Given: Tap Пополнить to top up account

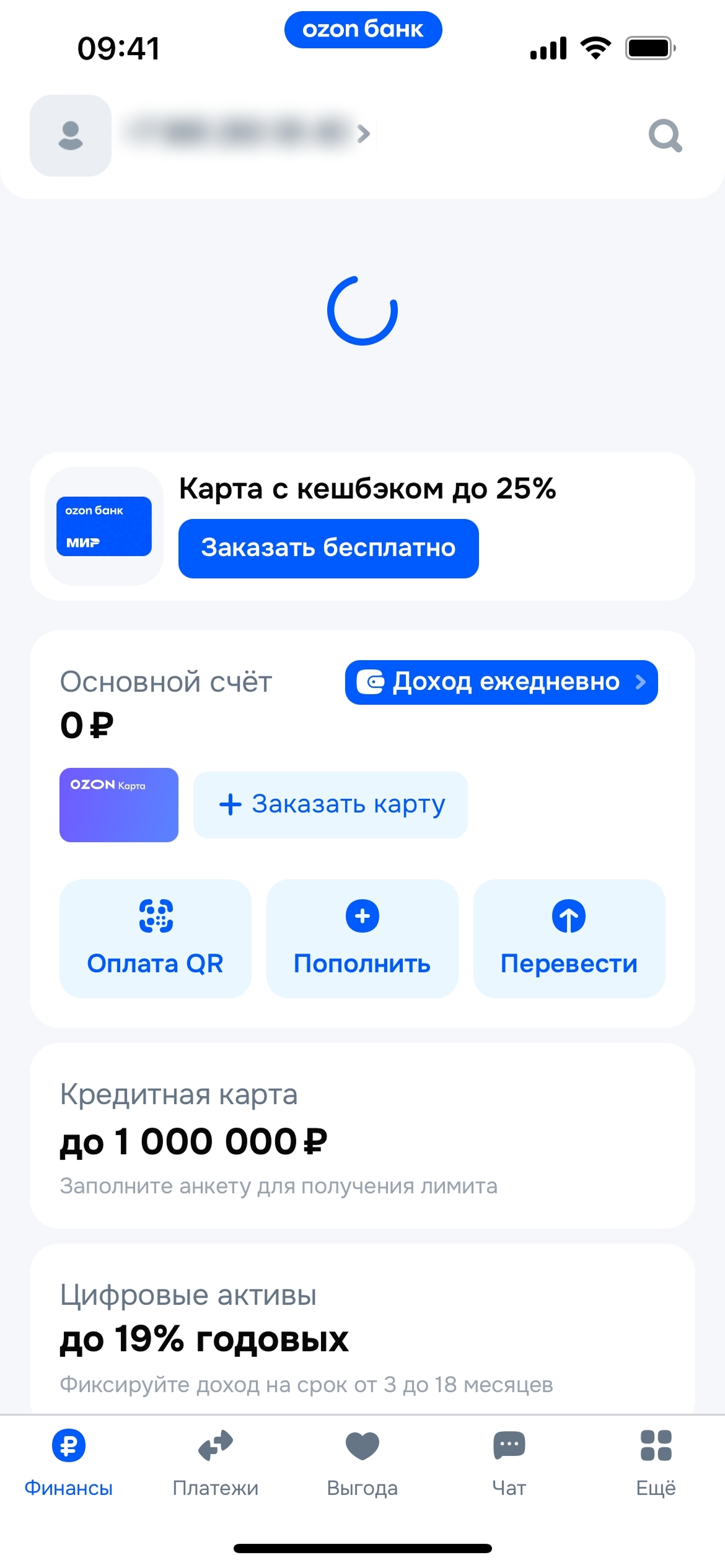Looking at the screenshot, I should pos(362,938).
